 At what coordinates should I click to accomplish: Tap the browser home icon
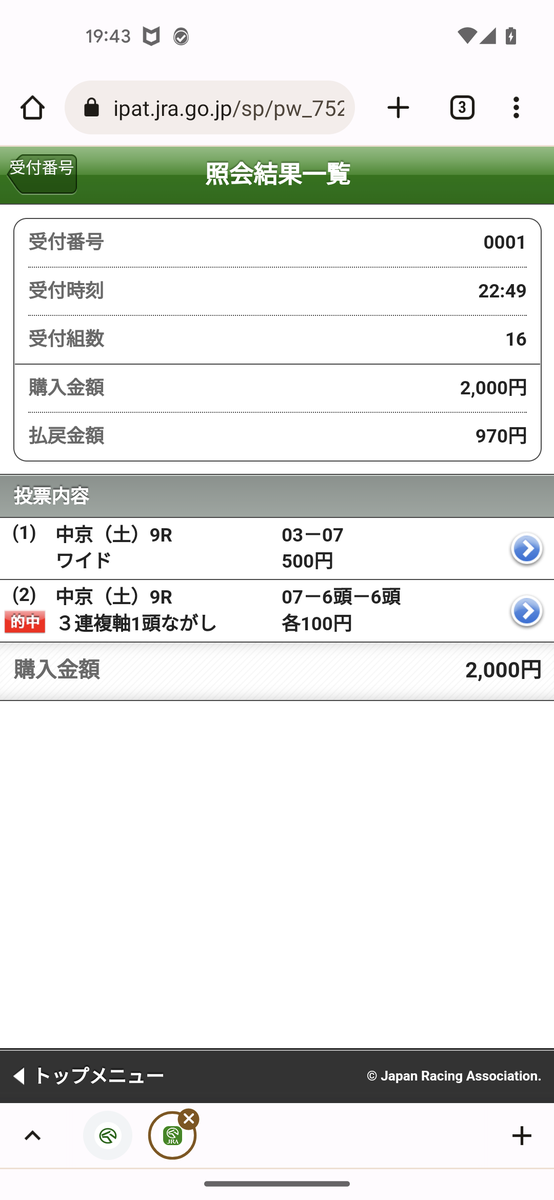click(x=33, y=108)
